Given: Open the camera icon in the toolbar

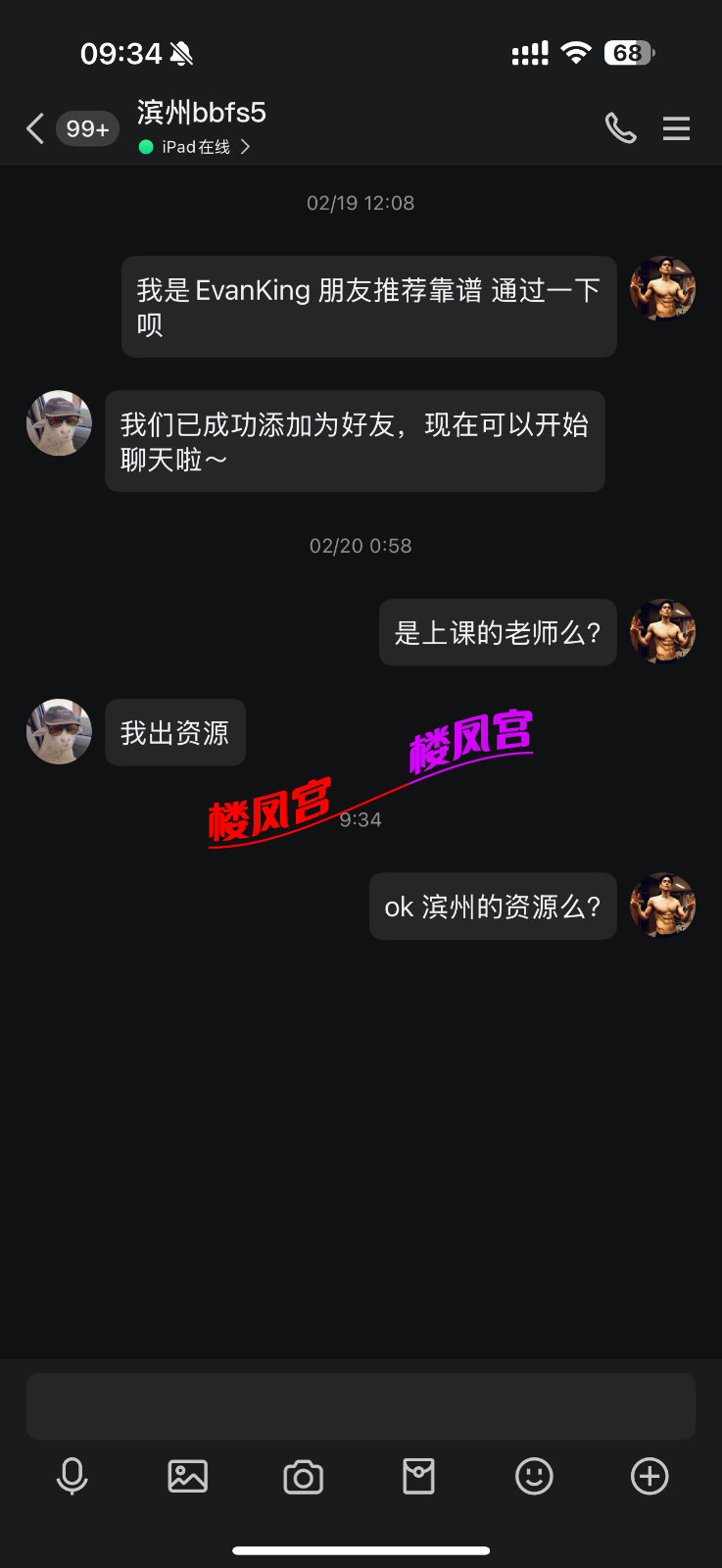Looking at the screenshot, I should (x=303, y=1476).
